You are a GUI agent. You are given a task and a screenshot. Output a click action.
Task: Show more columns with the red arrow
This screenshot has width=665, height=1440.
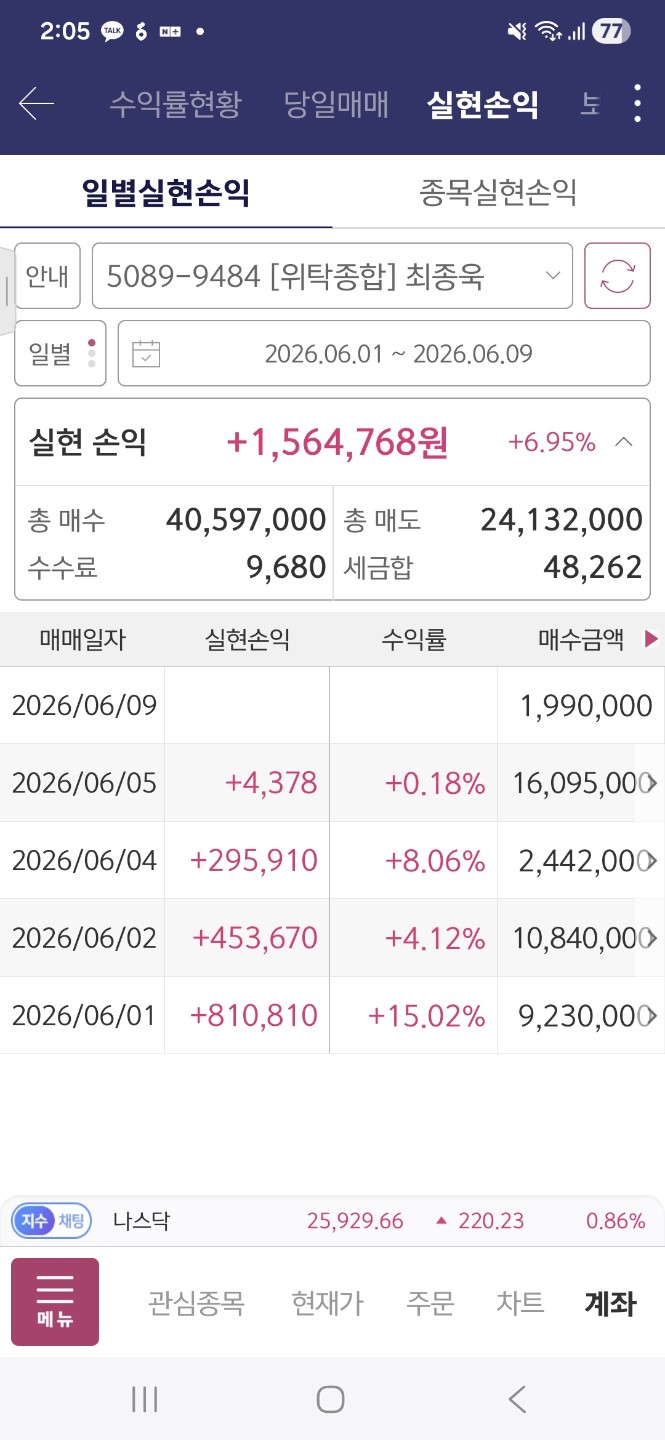click(652, 640)
